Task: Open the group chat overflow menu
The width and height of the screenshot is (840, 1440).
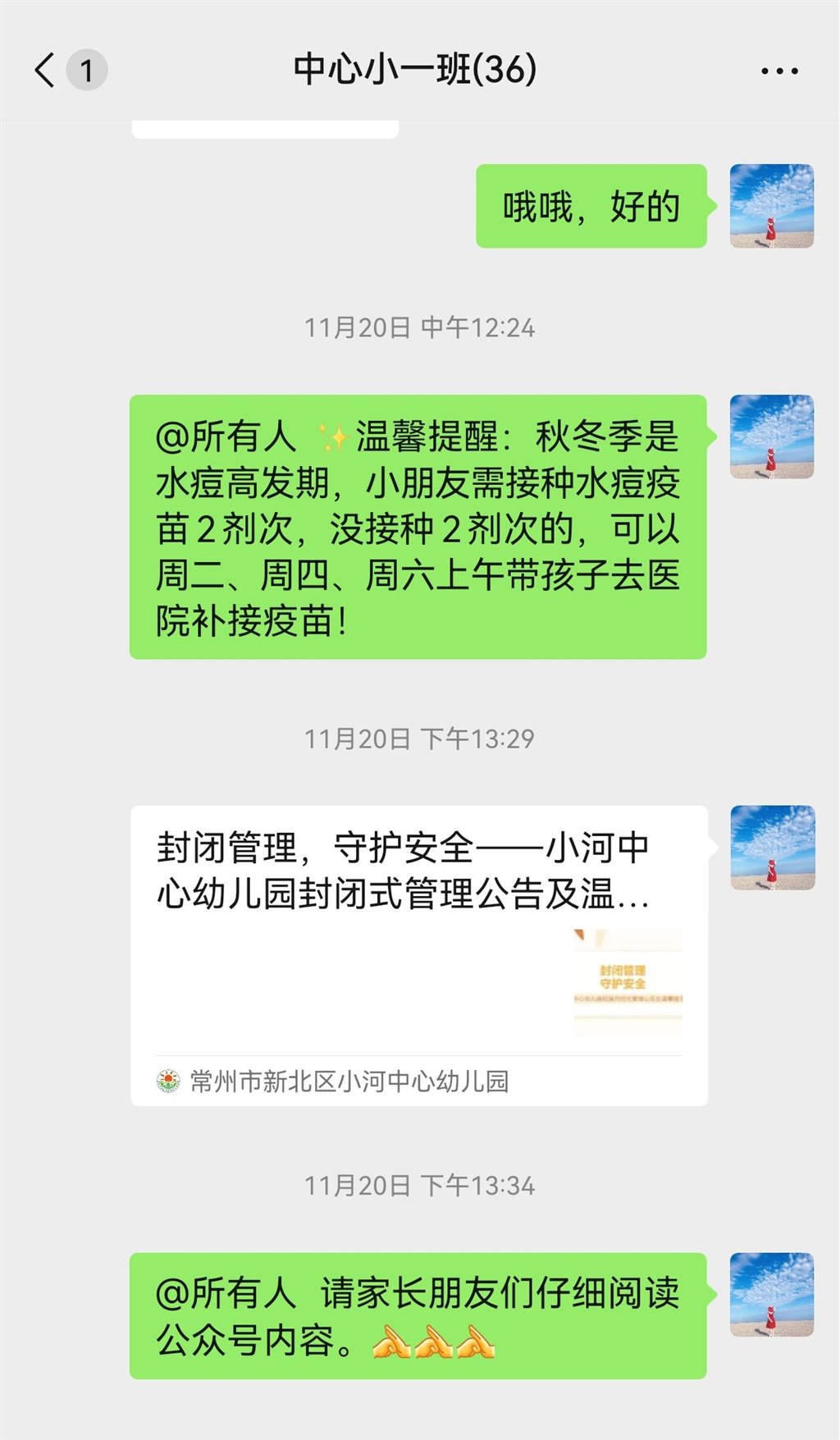Action: click(778, 71)
